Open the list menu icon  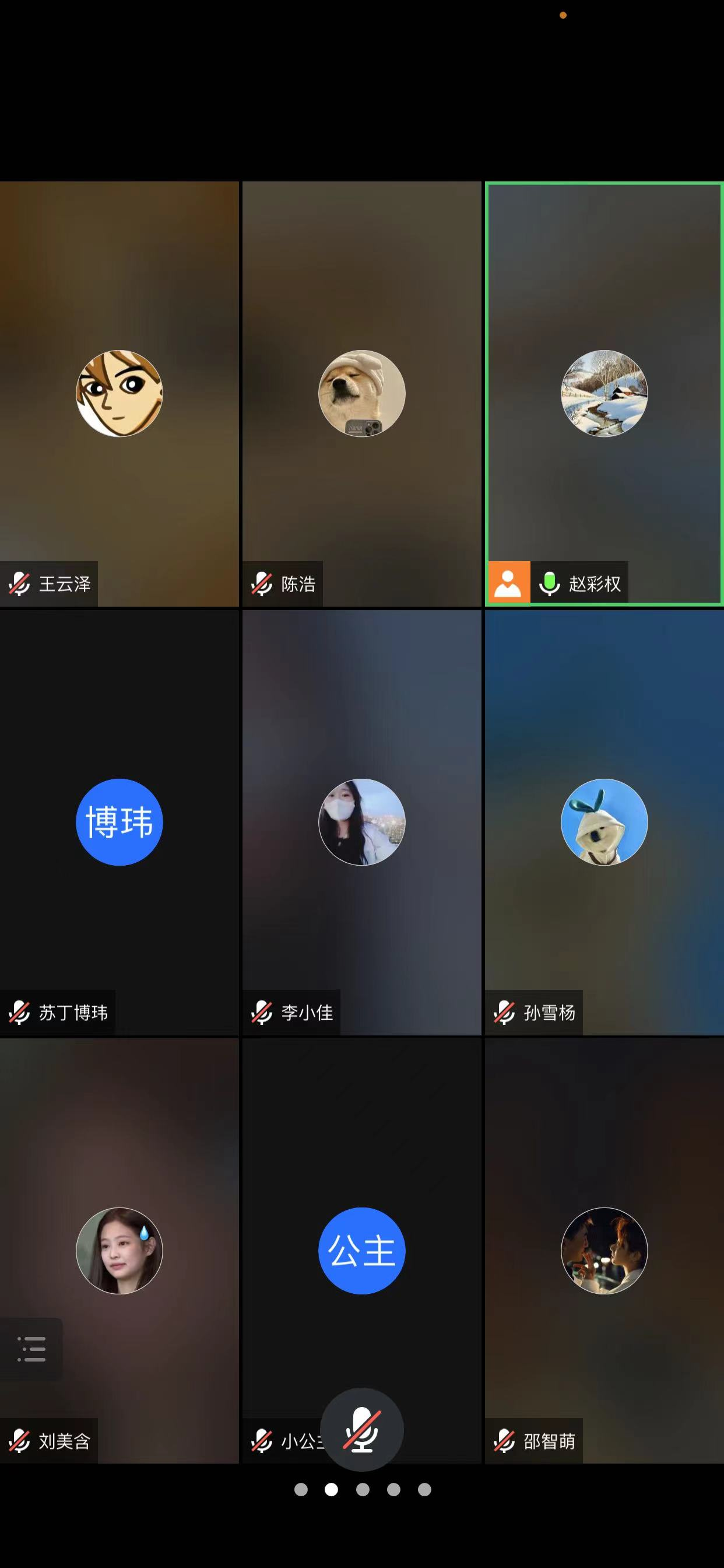(x=31, y=1349)
